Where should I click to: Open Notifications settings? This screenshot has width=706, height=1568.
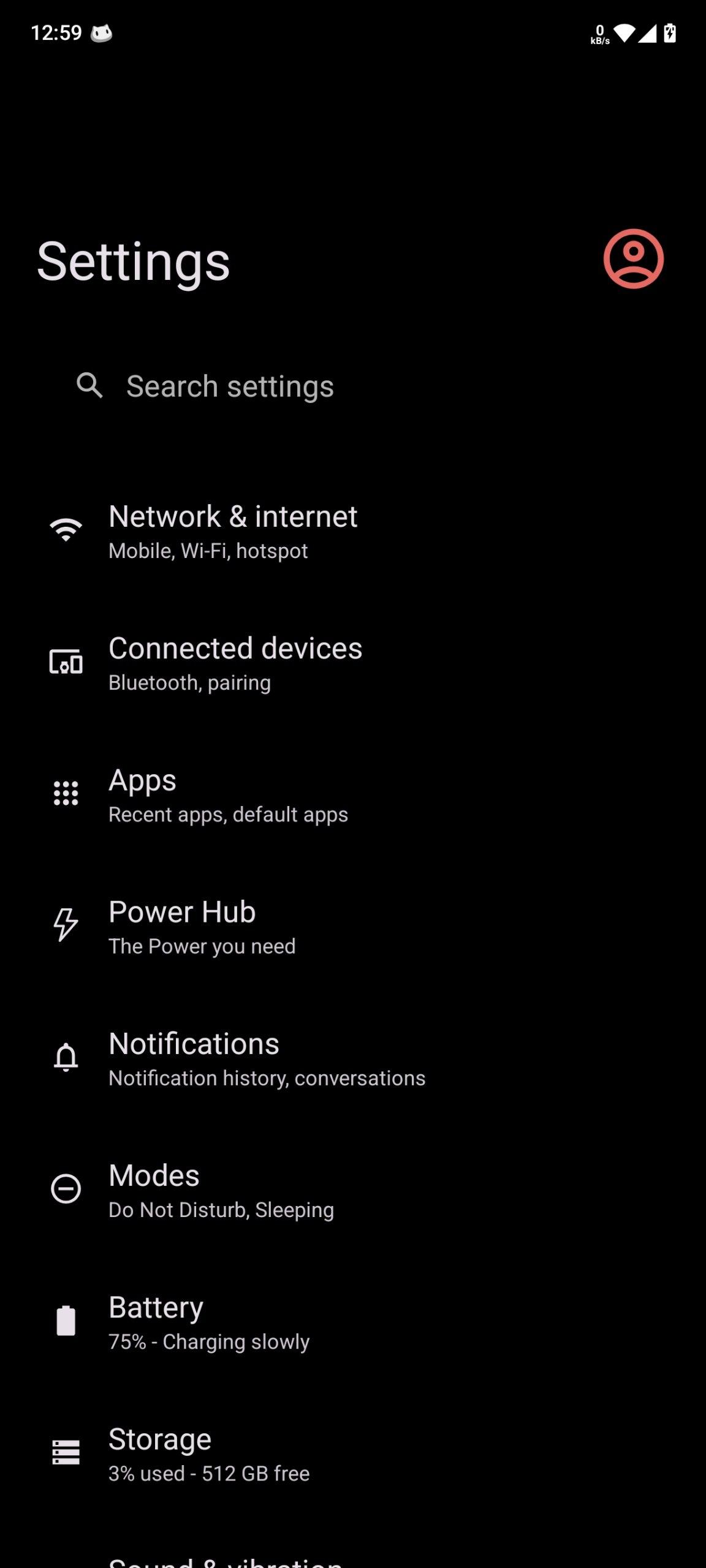point(267,1058)
